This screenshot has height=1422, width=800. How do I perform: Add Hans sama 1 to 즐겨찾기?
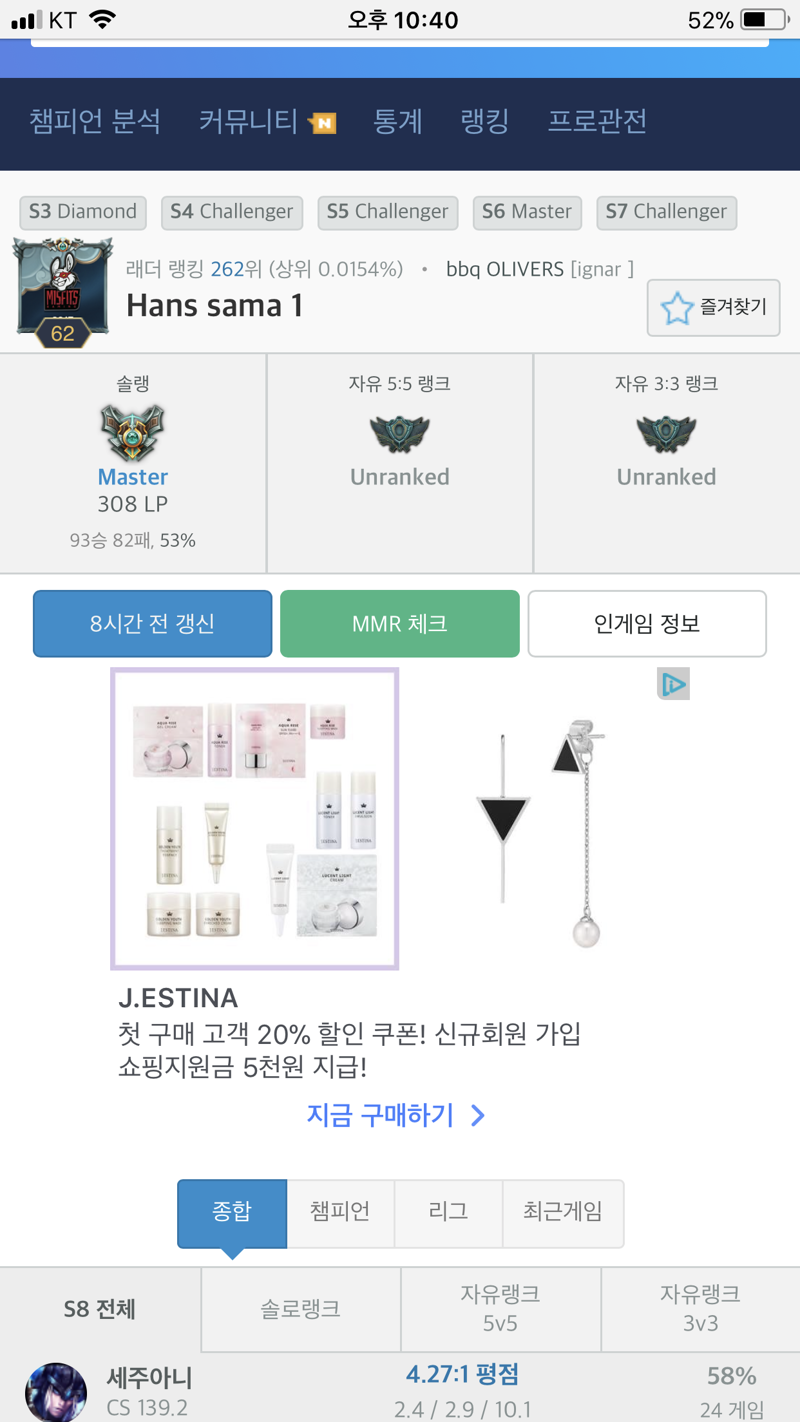[x=713, y=307]
